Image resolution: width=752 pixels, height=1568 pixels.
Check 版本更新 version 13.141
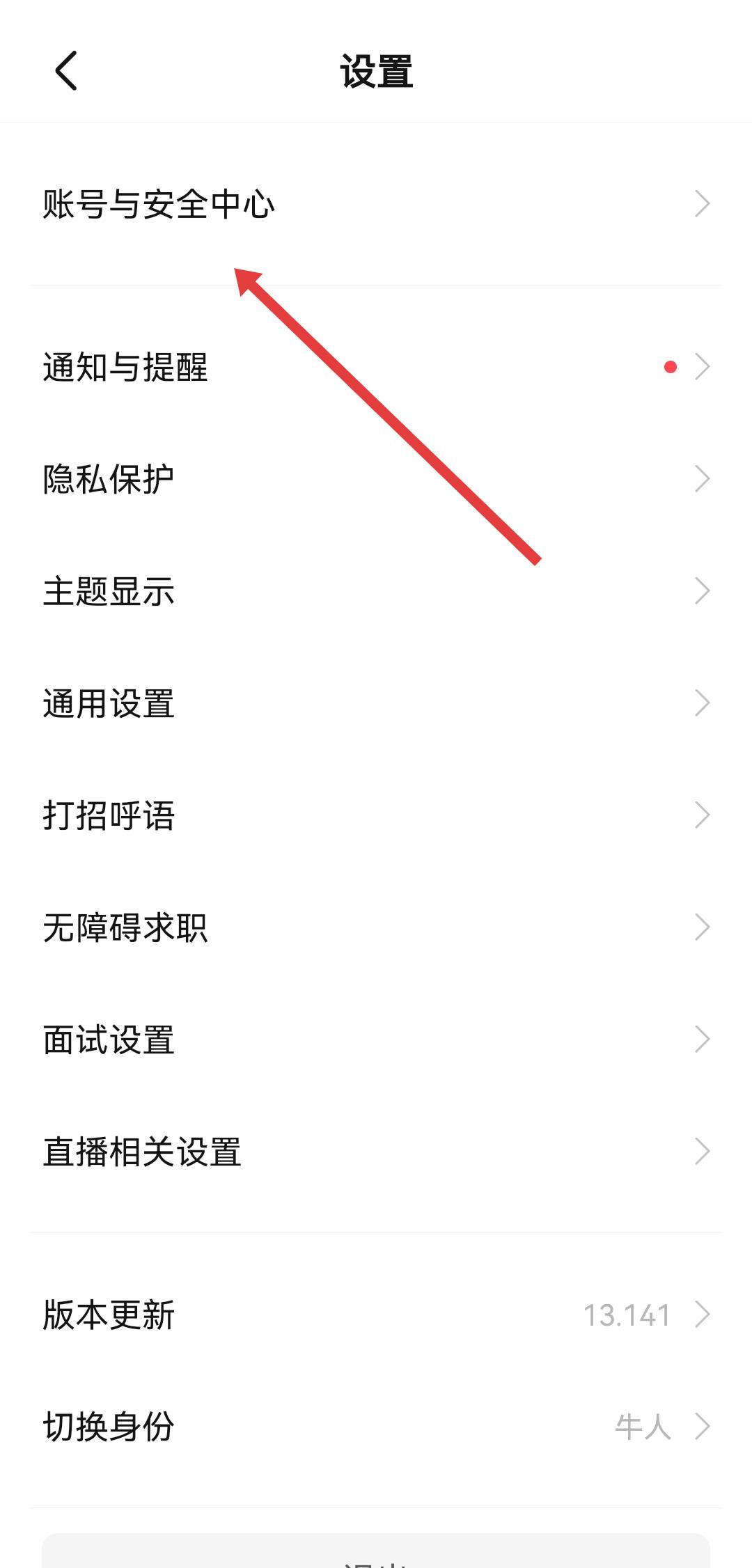coord(376,1315)
